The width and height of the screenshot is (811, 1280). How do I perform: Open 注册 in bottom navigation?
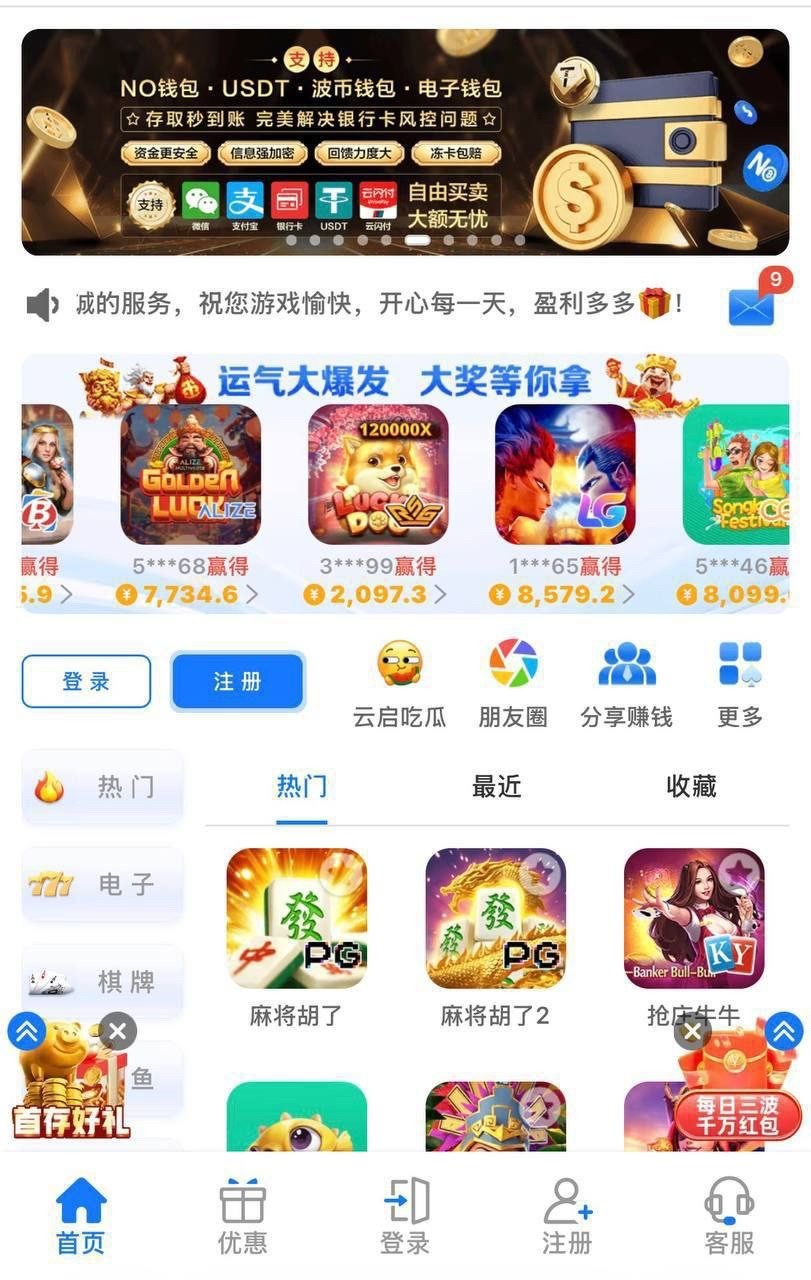pos(567,1215)
